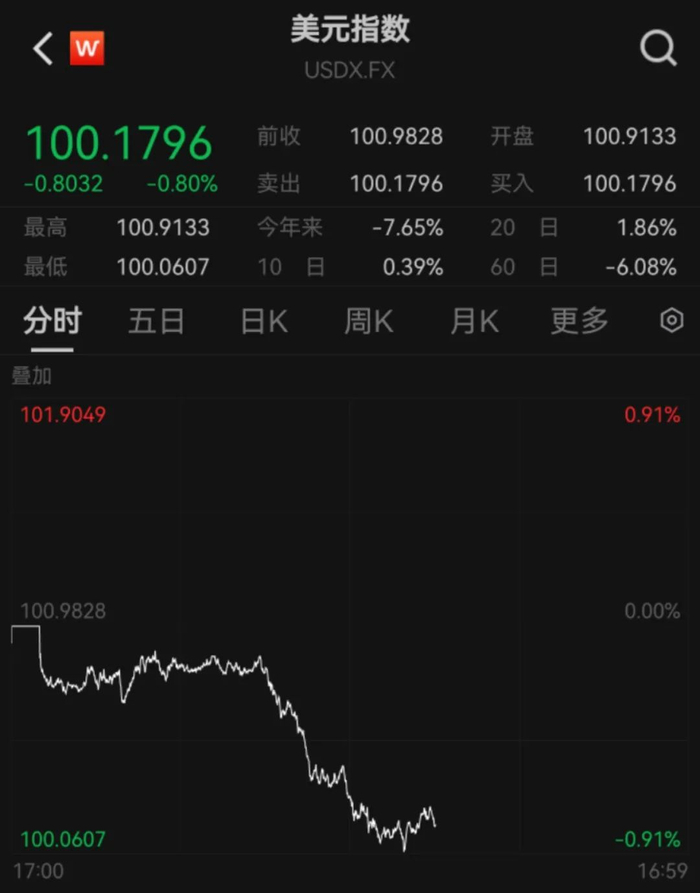Go back using the top-left arrow
700x893 pixels.
[43, 48]
